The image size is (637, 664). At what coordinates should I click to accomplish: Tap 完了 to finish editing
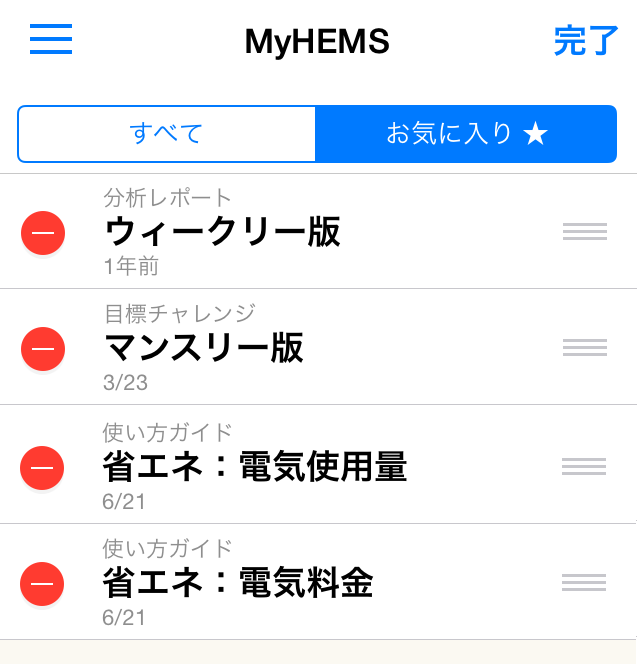(586, 41)
